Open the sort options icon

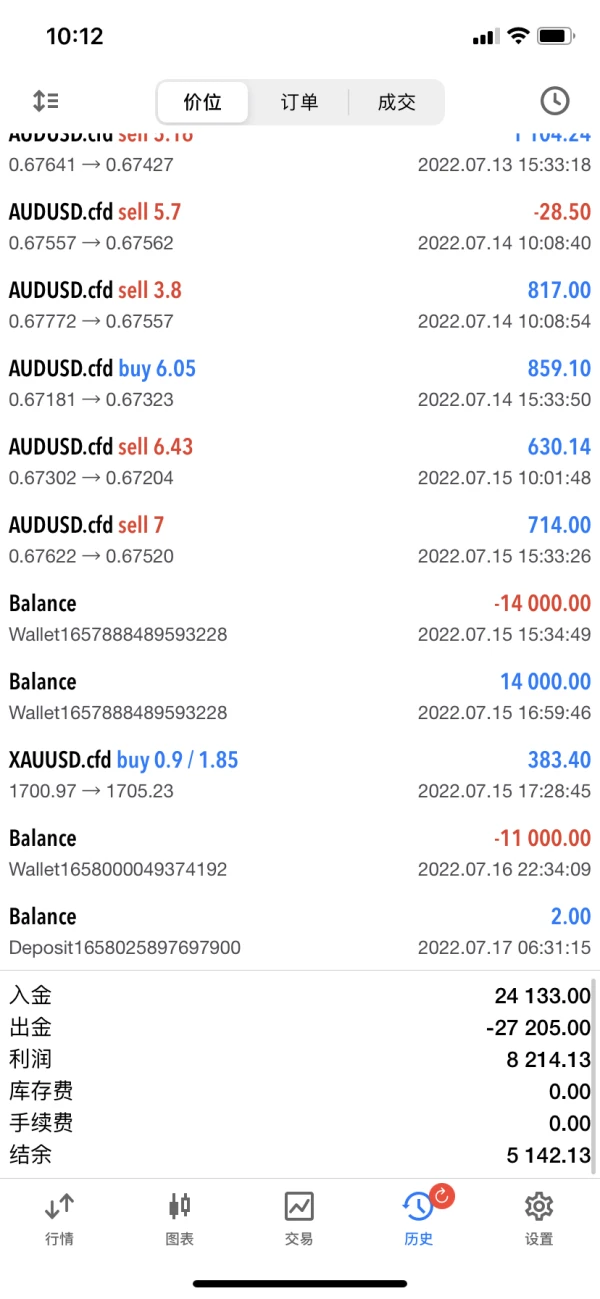tap(46, 101)
